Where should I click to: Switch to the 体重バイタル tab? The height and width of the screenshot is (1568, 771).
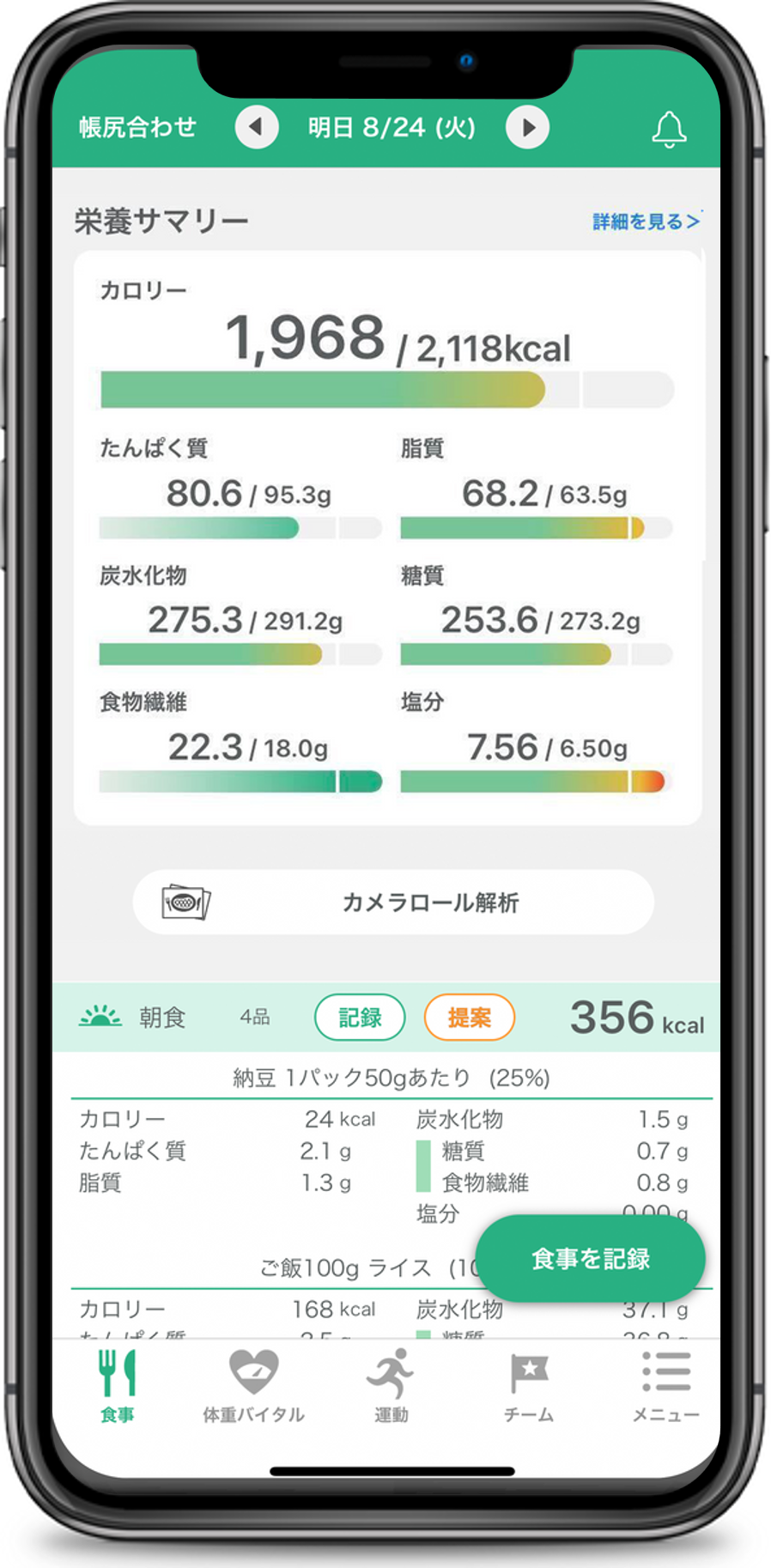pos(253,1386)
